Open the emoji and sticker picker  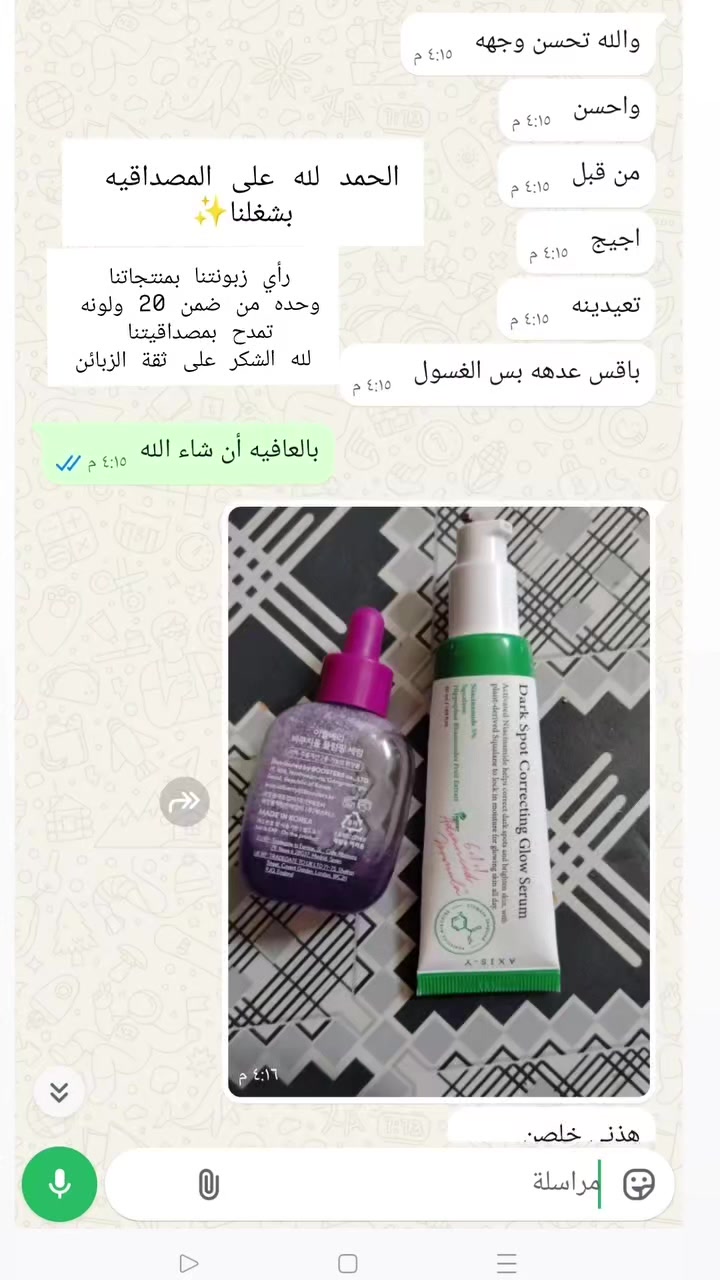tap(639, 1184)
